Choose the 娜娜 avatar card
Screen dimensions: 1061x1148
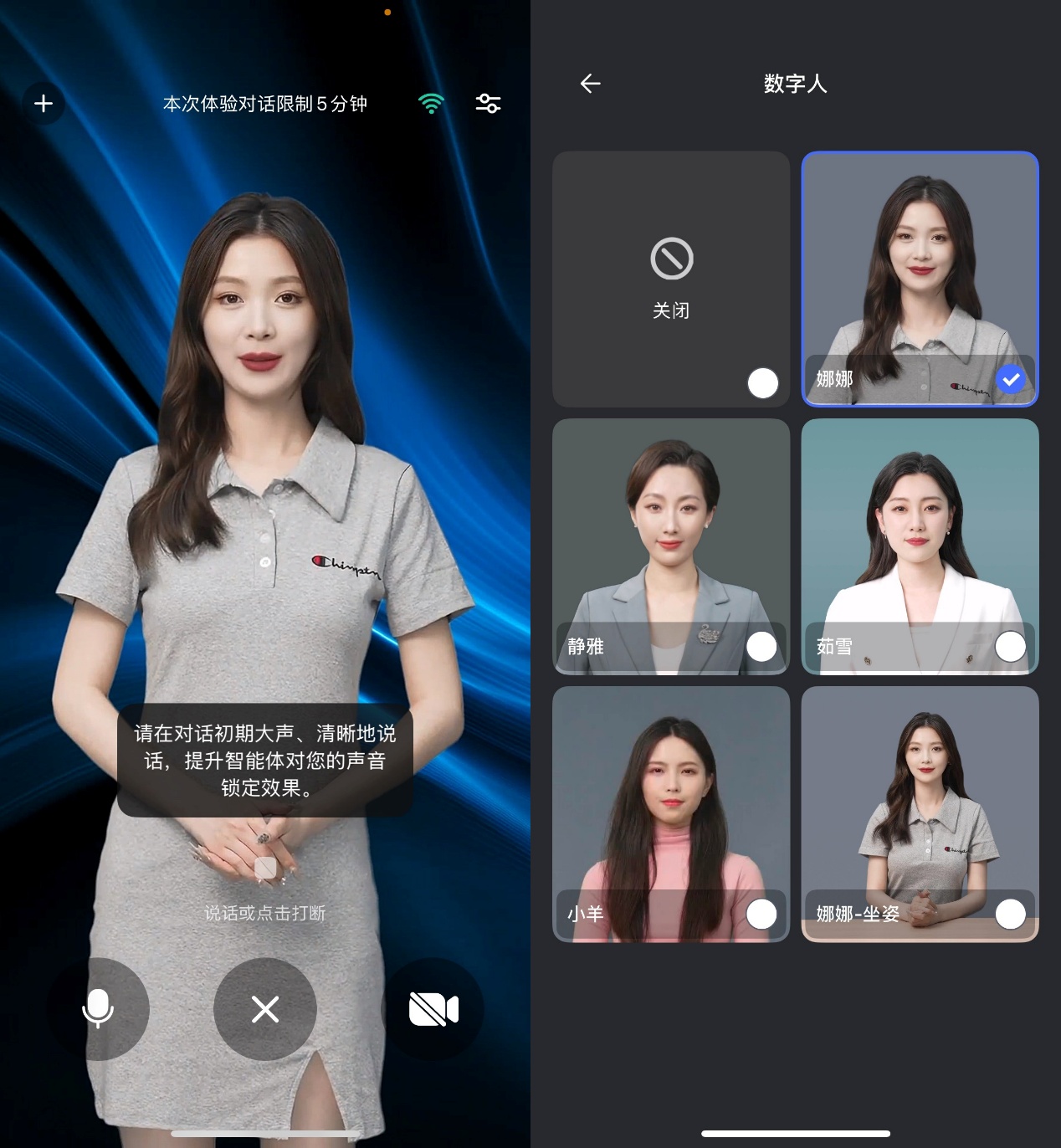(920, 279)
